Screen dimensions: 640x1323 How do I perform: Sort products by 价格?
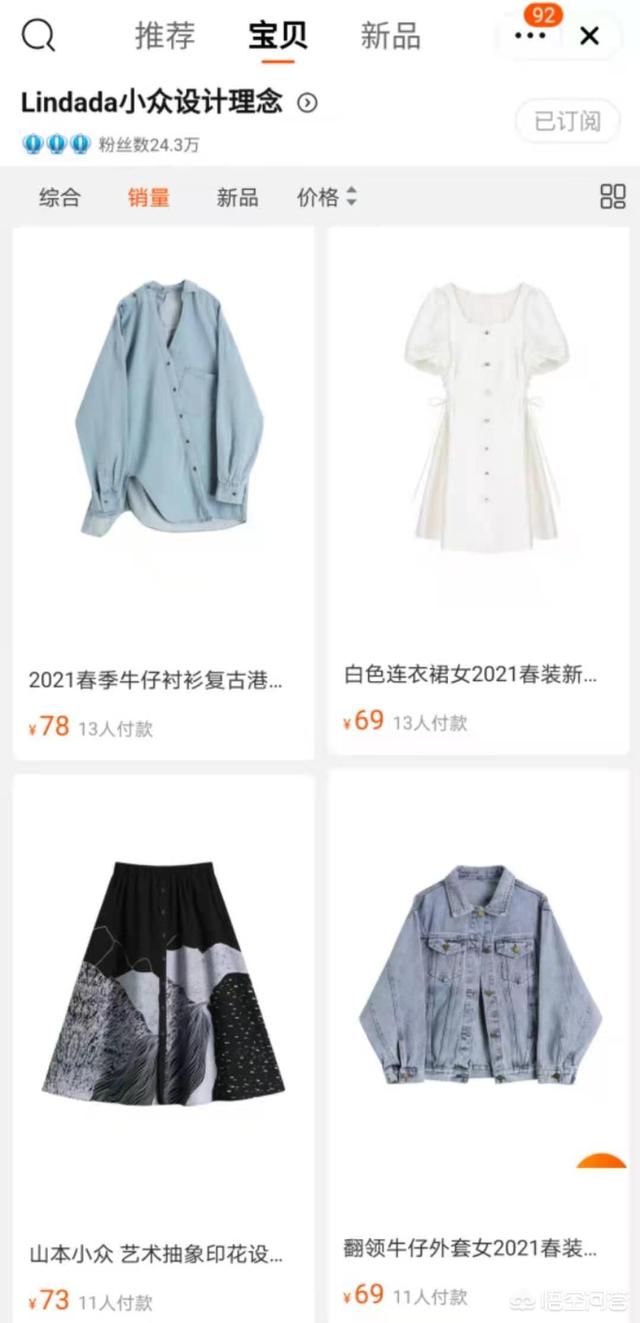pos(326,197)
